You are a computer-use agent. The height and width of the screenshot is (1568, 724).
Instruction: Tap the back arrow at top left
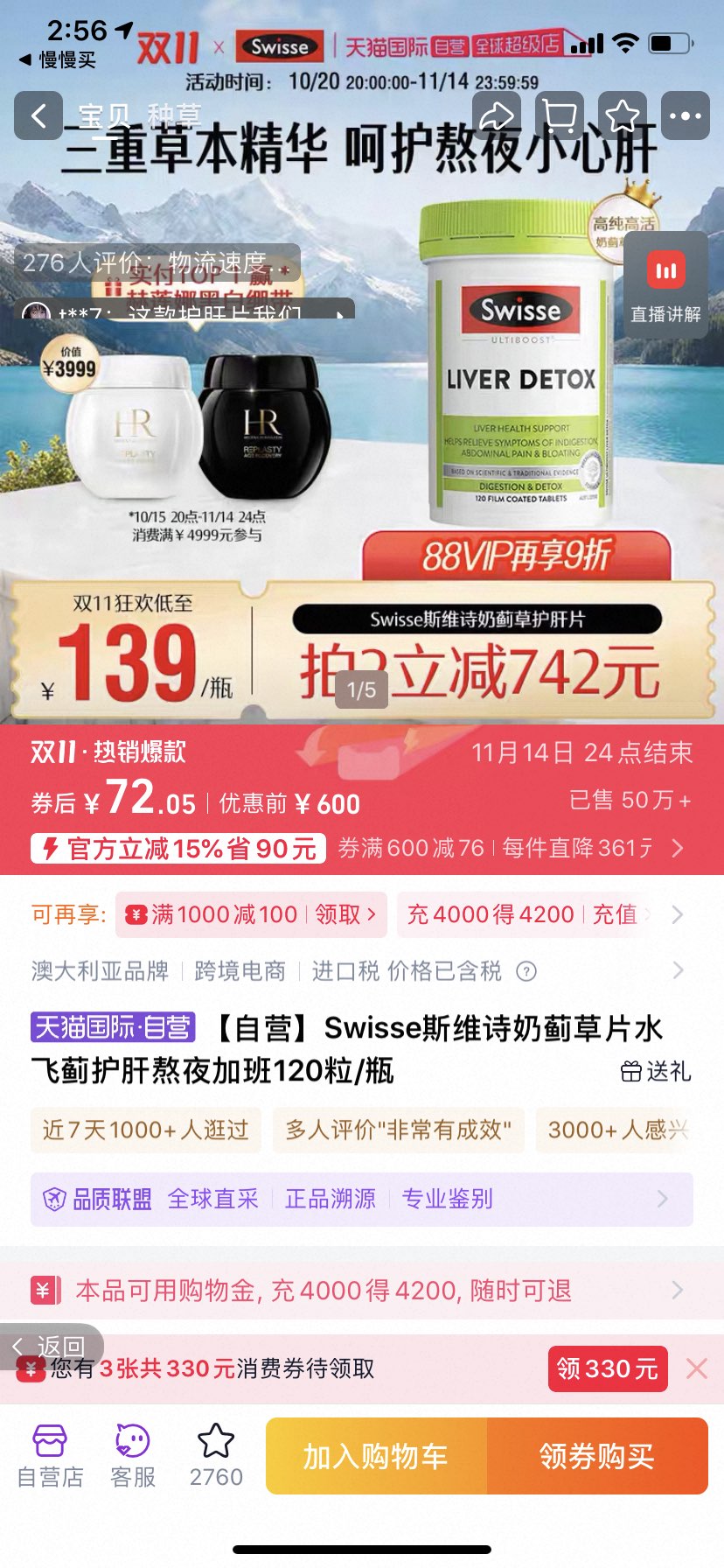(x=38, y=116)
